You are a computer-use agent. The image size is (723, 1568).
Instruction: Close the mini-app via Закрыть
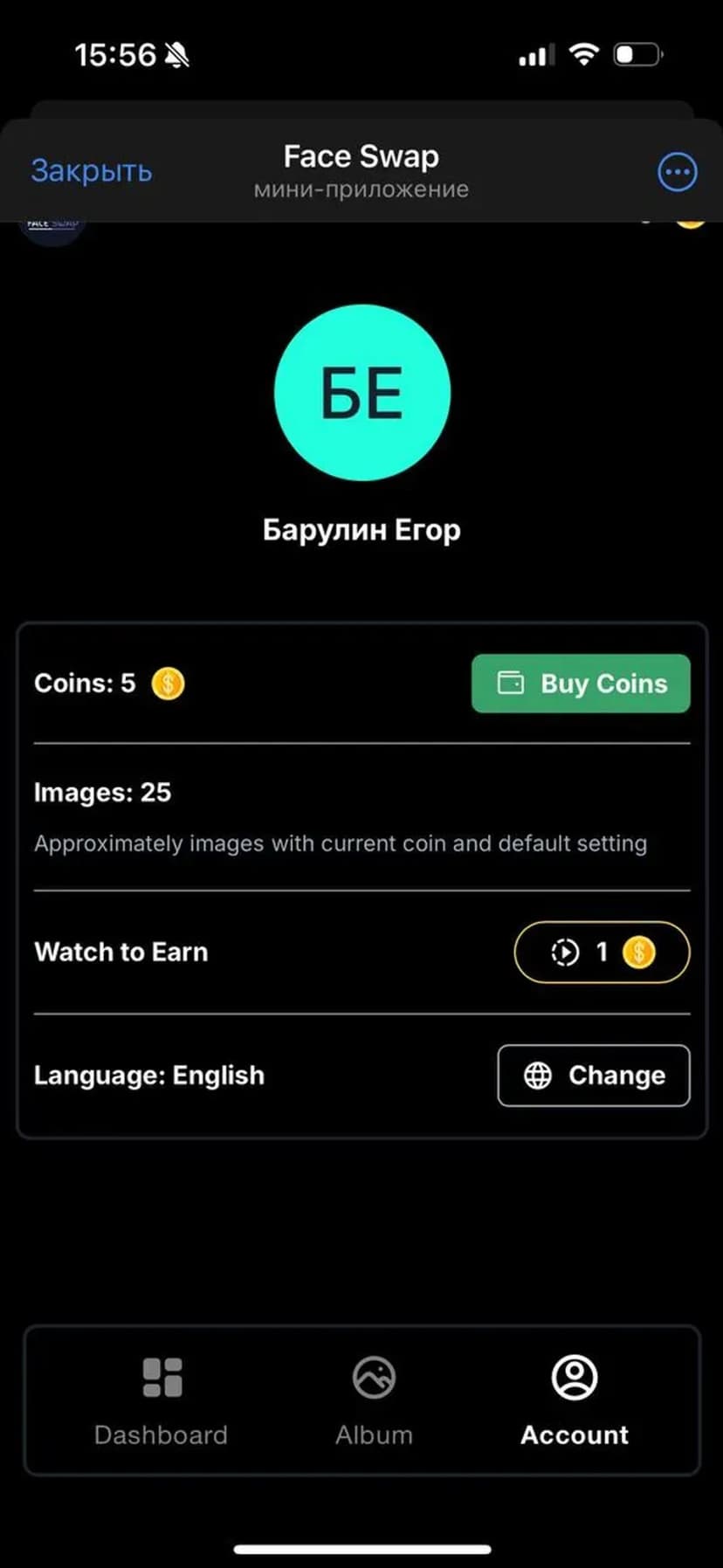coord(92,171)
